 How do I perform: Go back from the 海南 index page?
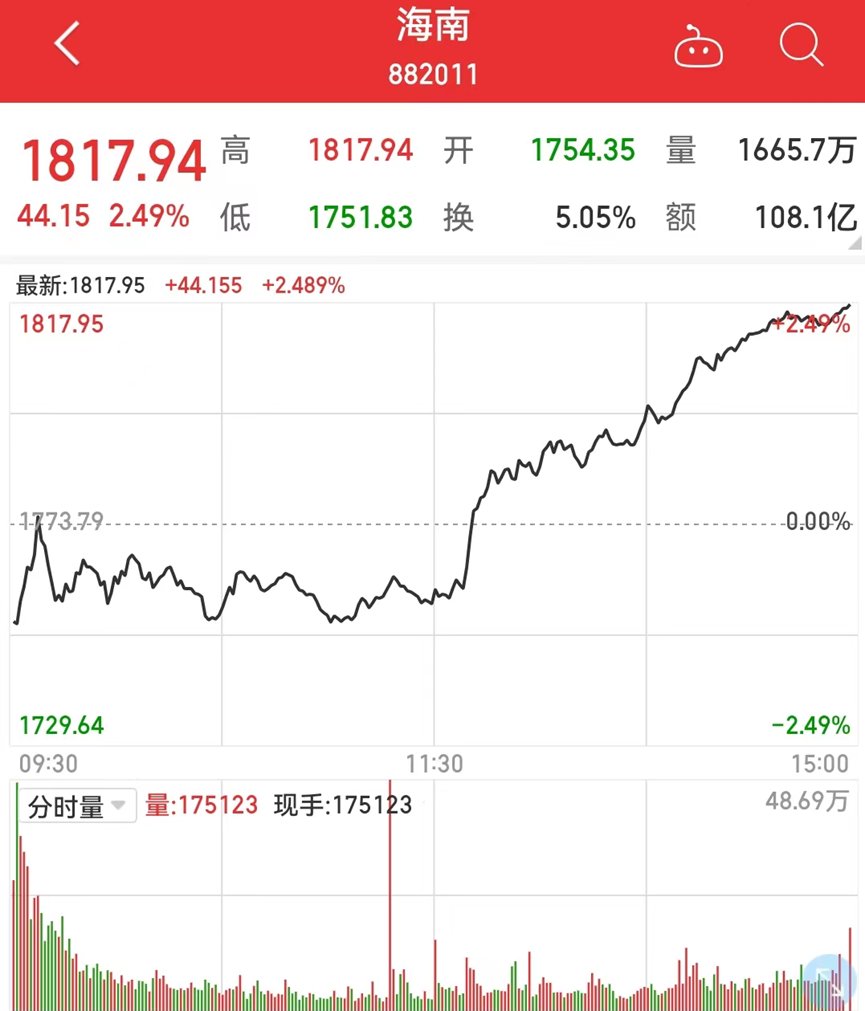68,45
